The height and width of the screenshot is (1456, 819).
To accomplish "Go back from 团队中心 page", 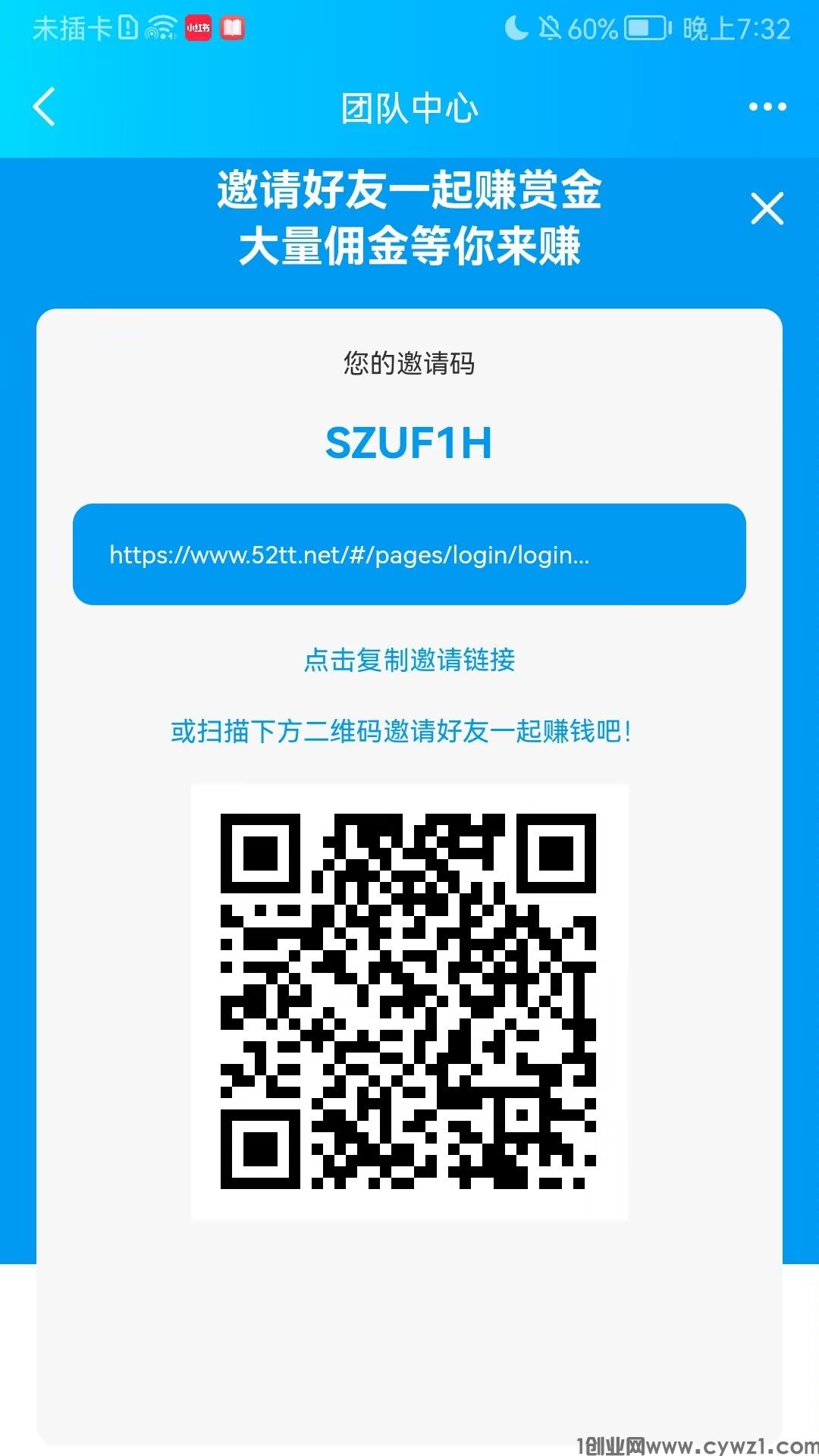I will pos(45,107).
